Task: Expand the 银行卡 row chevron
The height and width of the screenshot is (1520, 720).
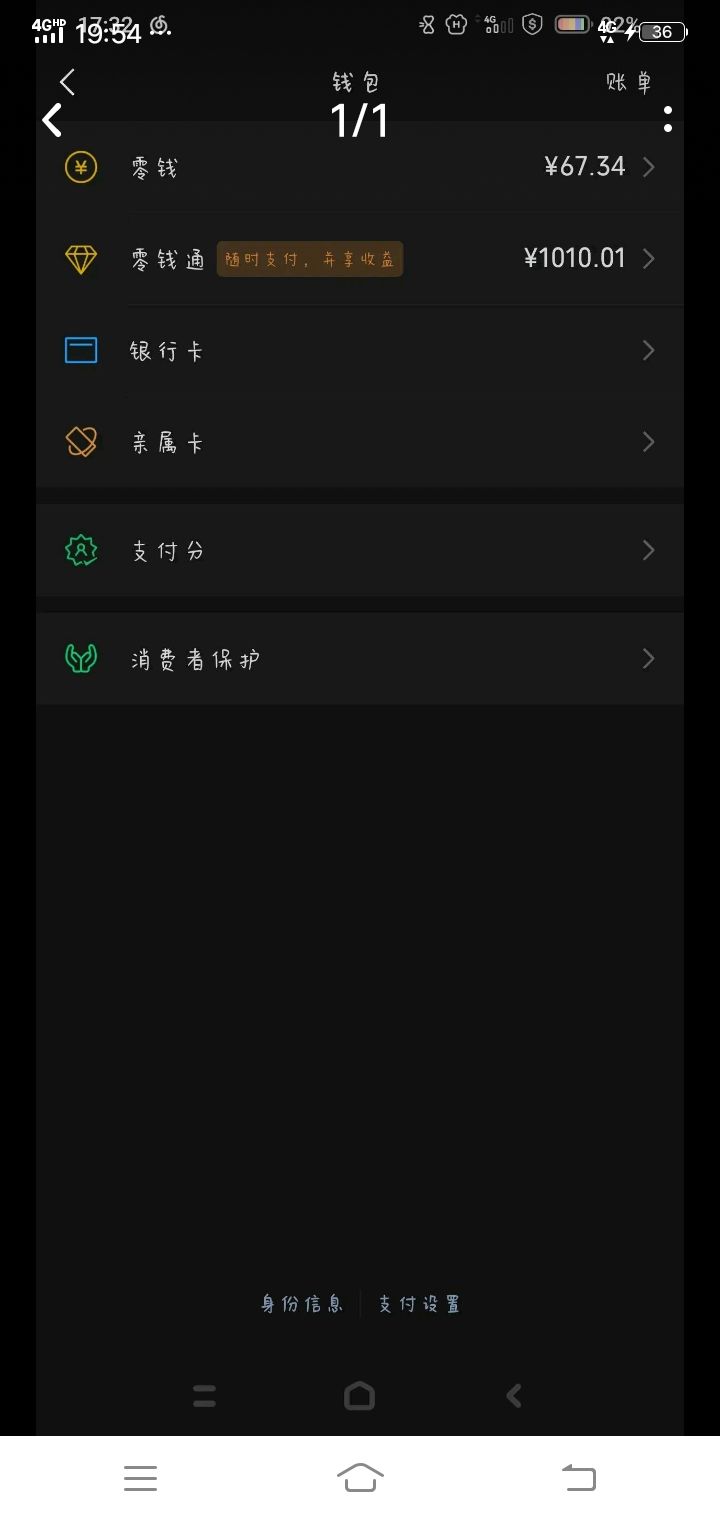Action: click(648, 350)
